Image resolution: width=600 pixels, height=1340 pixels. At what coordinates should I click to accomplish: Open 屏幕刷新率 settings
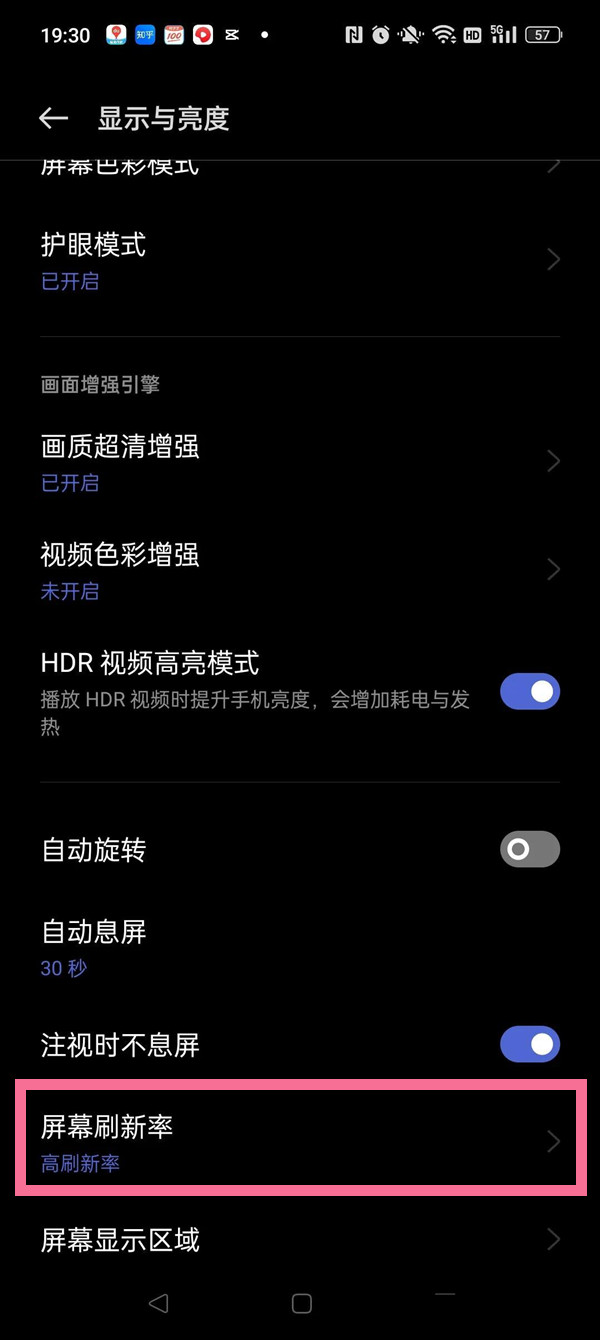click(300, 1142)
